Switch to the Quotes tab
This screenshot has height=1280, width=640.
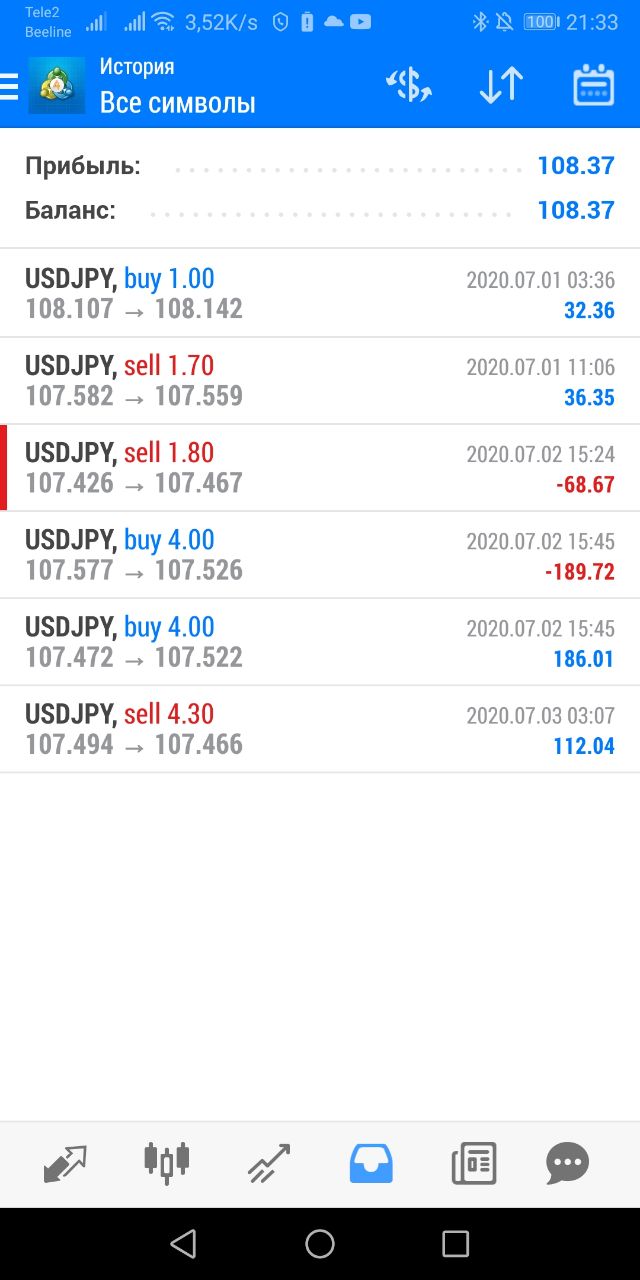[65, 1163]
